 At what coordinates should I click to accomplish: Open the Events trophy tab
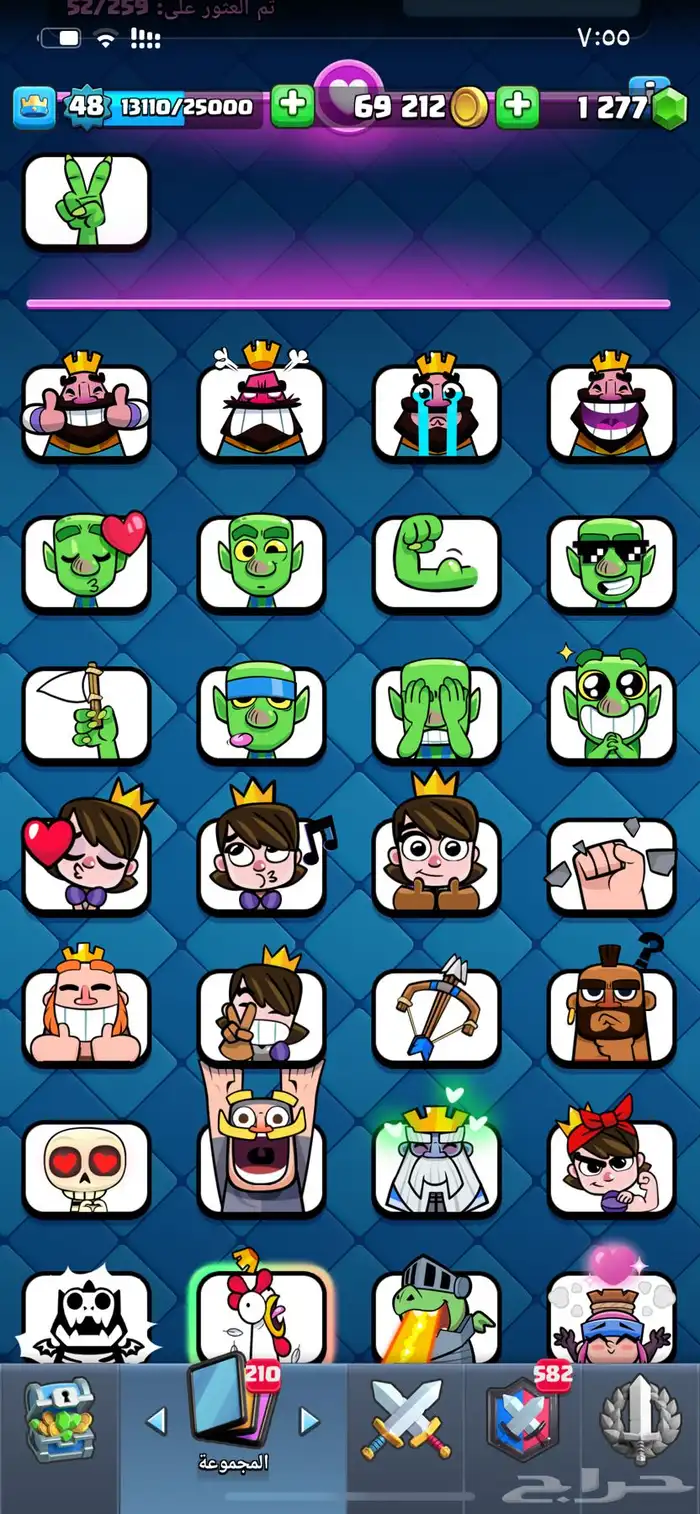click(x=640, y=1420)
